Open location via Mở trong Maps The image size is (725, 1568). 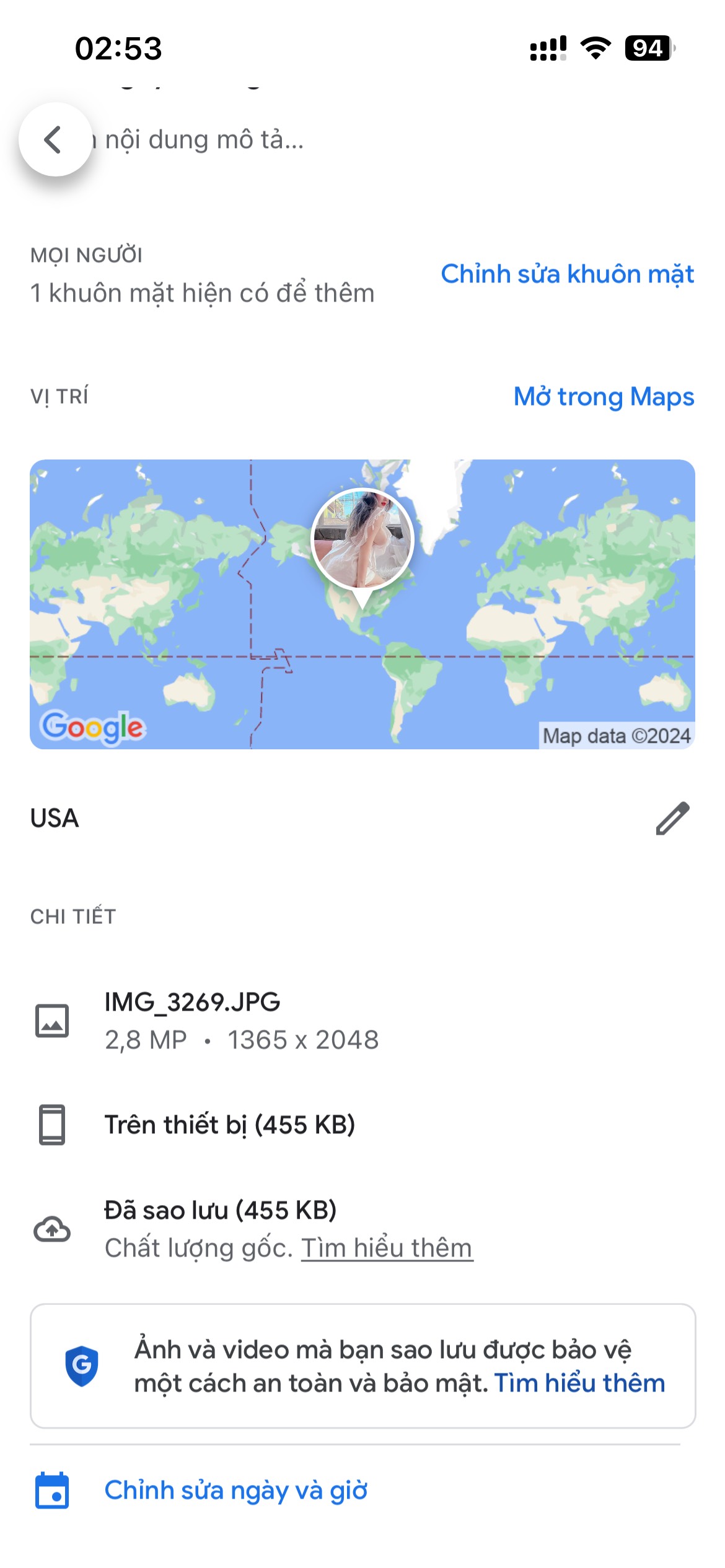[x=604, y=397]
